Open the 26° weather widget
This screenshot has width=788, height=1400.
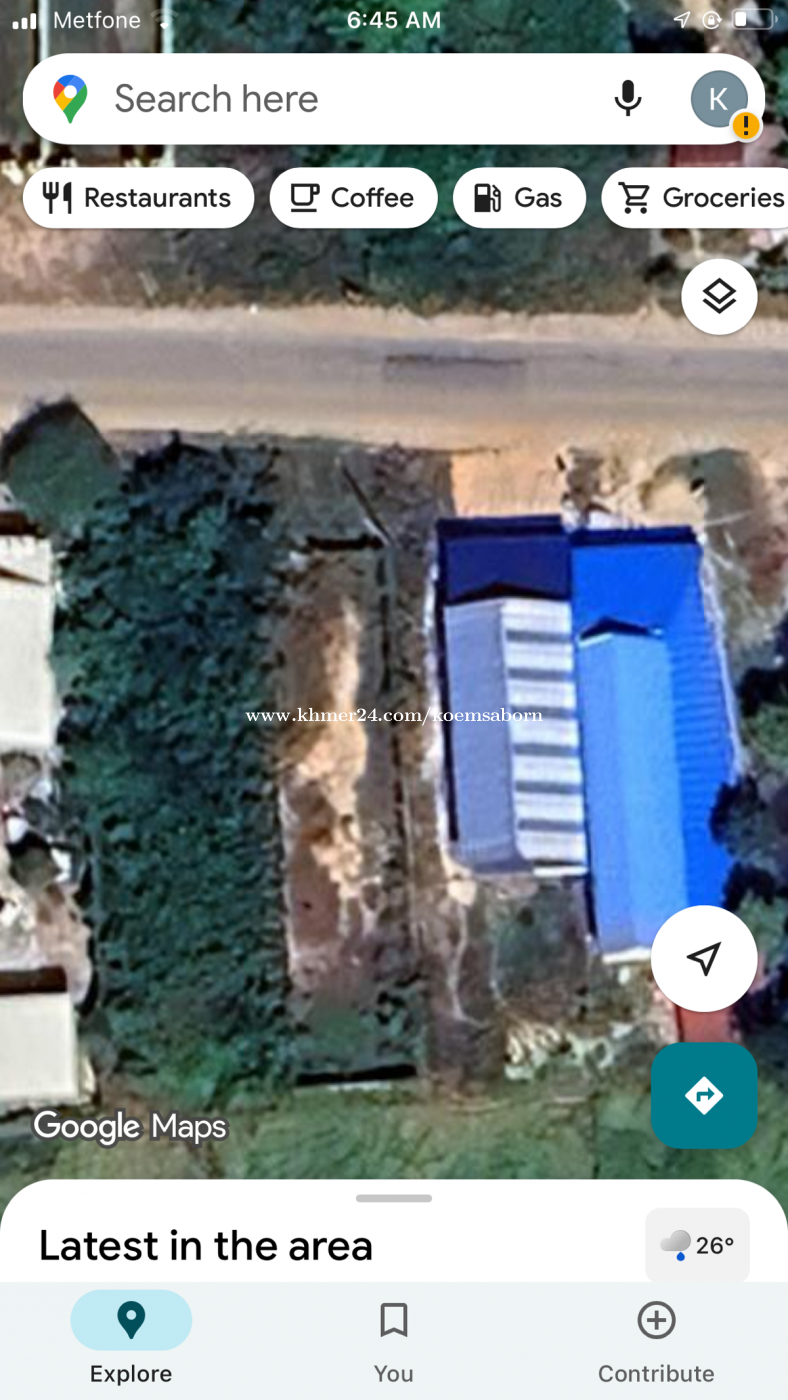click(x=697, y=1245)
